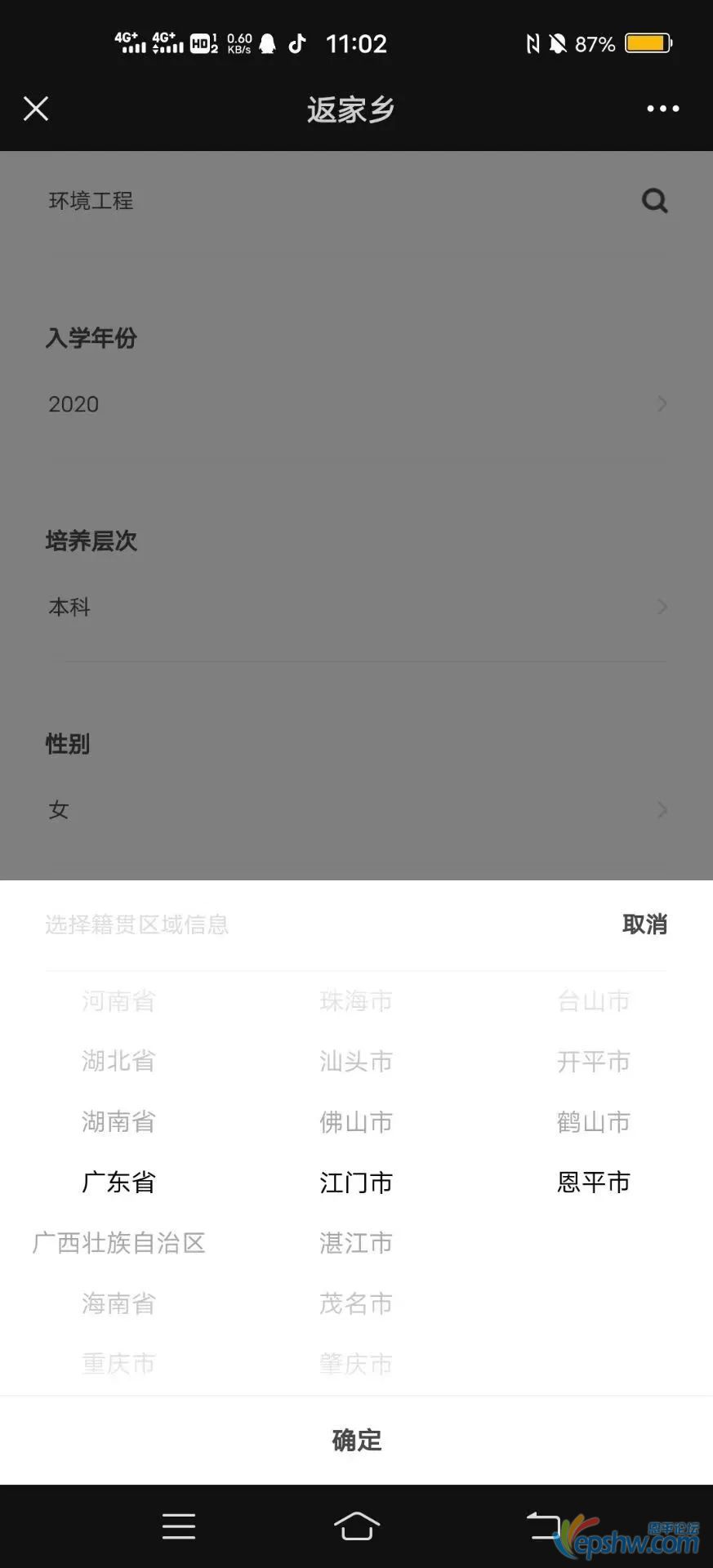Choose 广西壮族自治区 in the province picker

(118, 1243)
